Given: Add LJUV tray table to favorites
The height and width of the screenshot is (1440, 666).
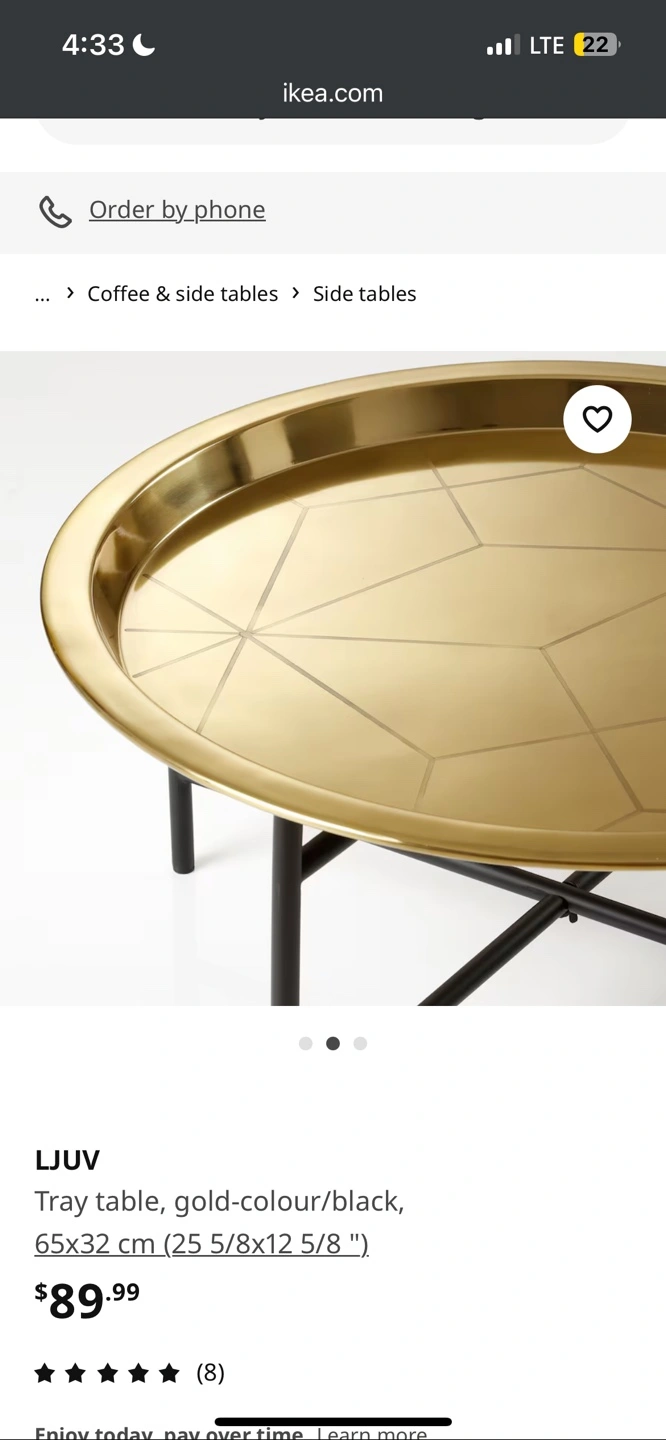Looking at the screenshot, I should (597, 419).
